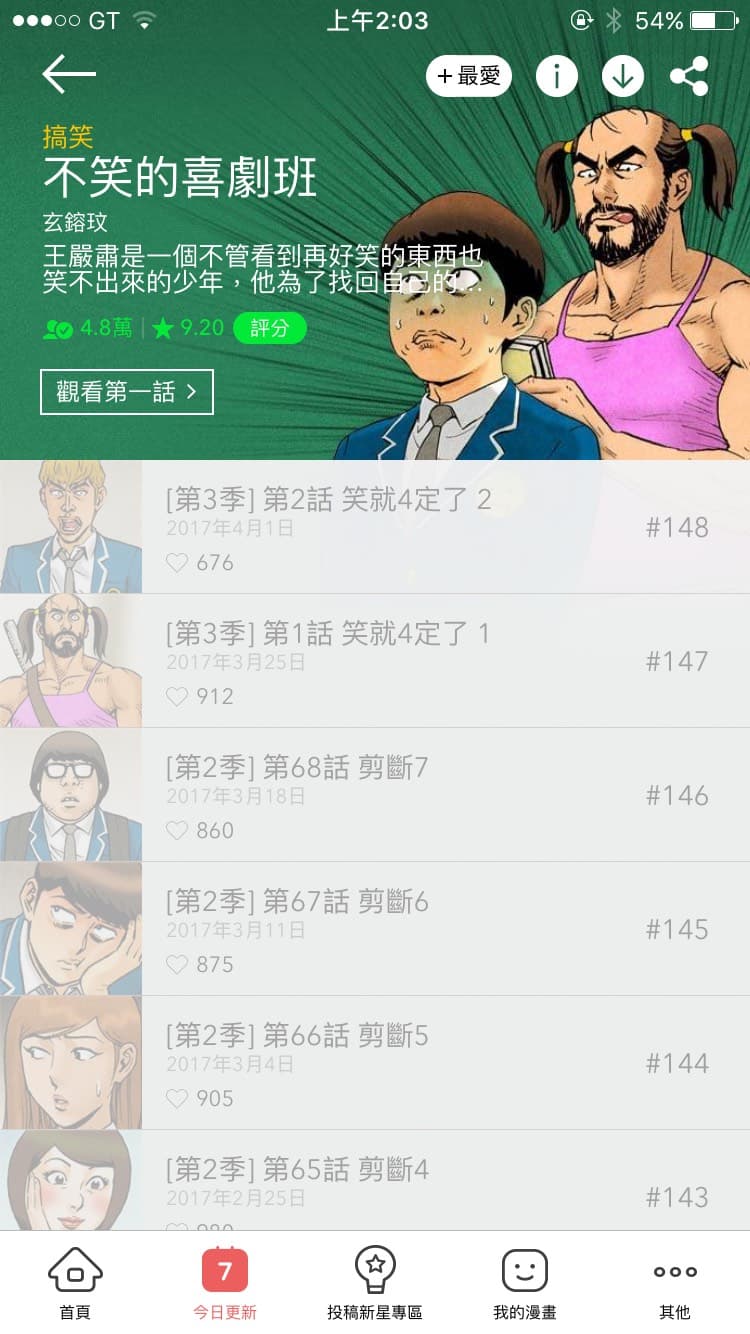Image resolution: width=750 pixels, height=1334 pixels.
Task: Open episode #145 剪斷6
Action: (x=375, y=929)
